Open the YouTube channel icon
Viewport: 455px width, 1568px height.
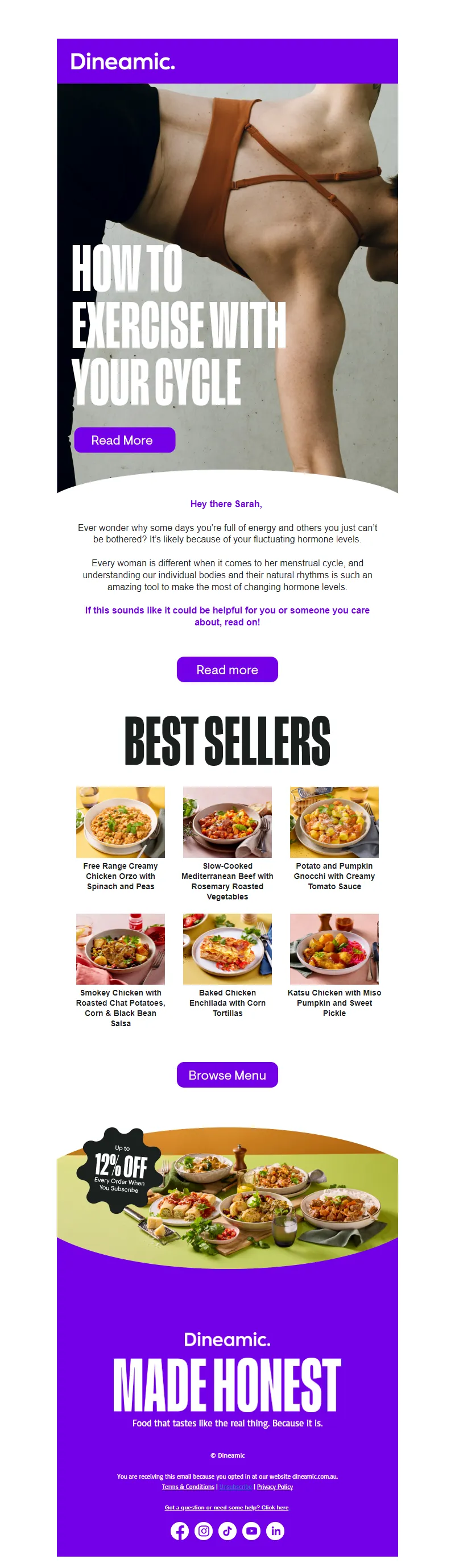[x=251, y=1530]
